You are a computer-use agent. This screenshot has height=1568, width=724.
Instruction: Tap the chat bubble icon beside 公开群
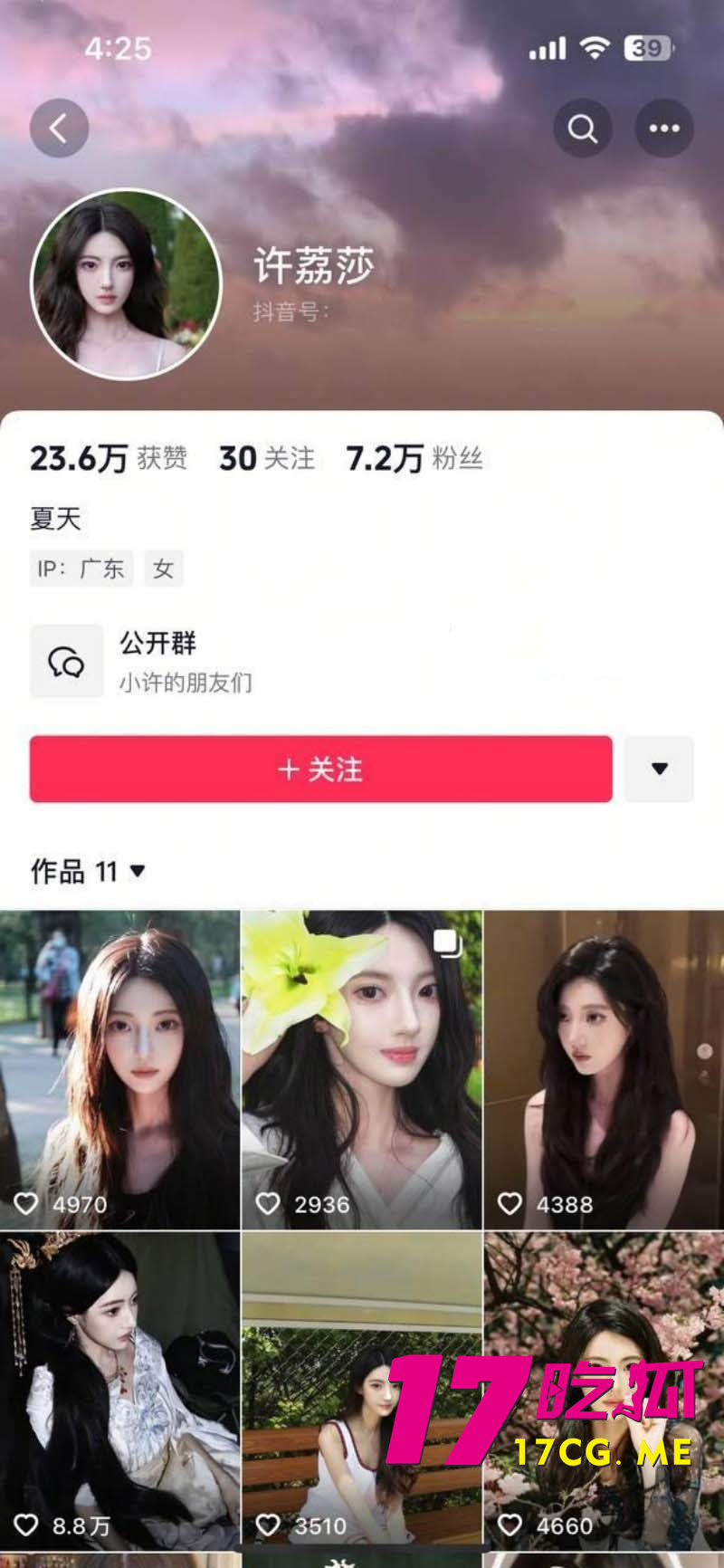click(66, 662)
